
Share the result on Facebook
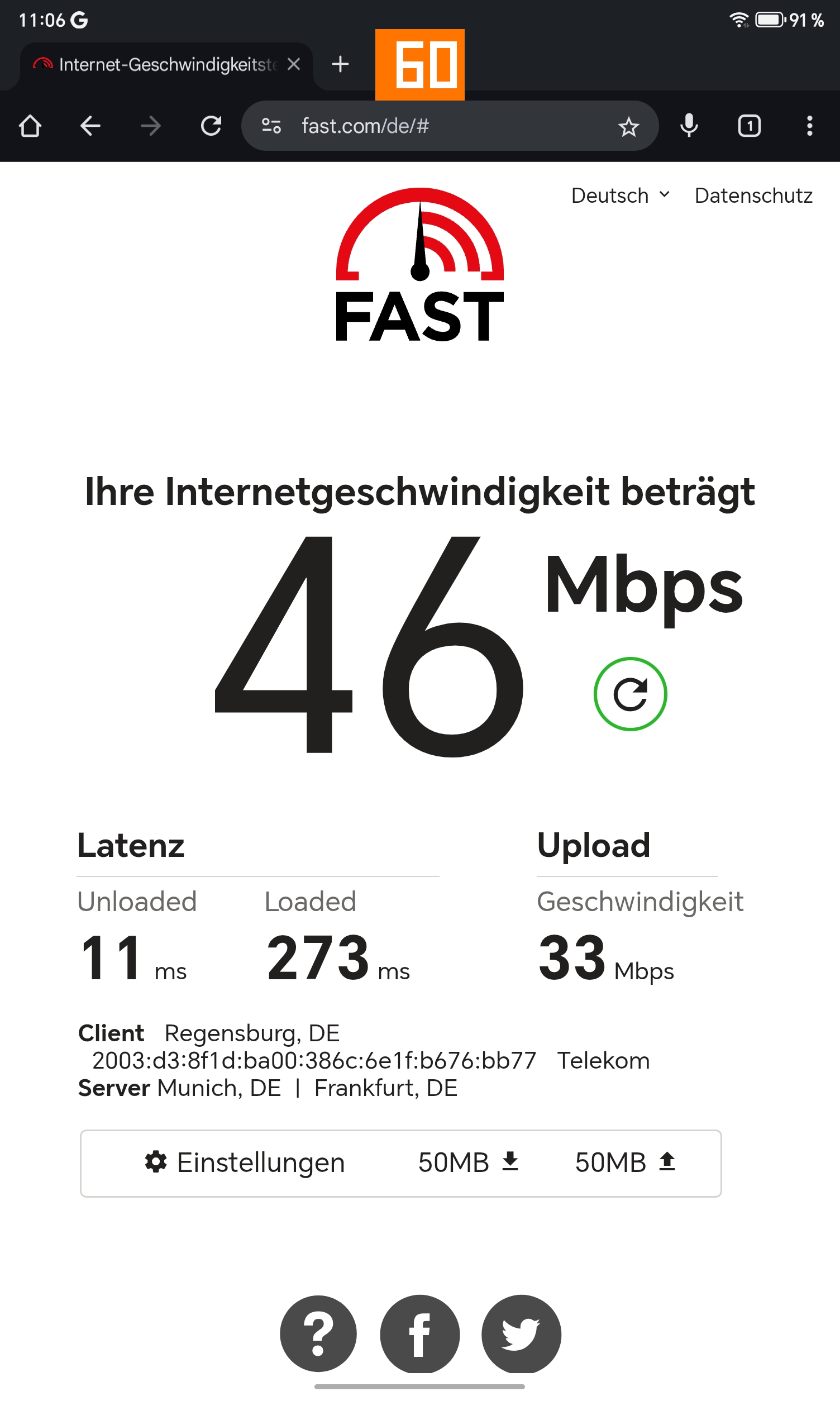tap(419, 1333)
